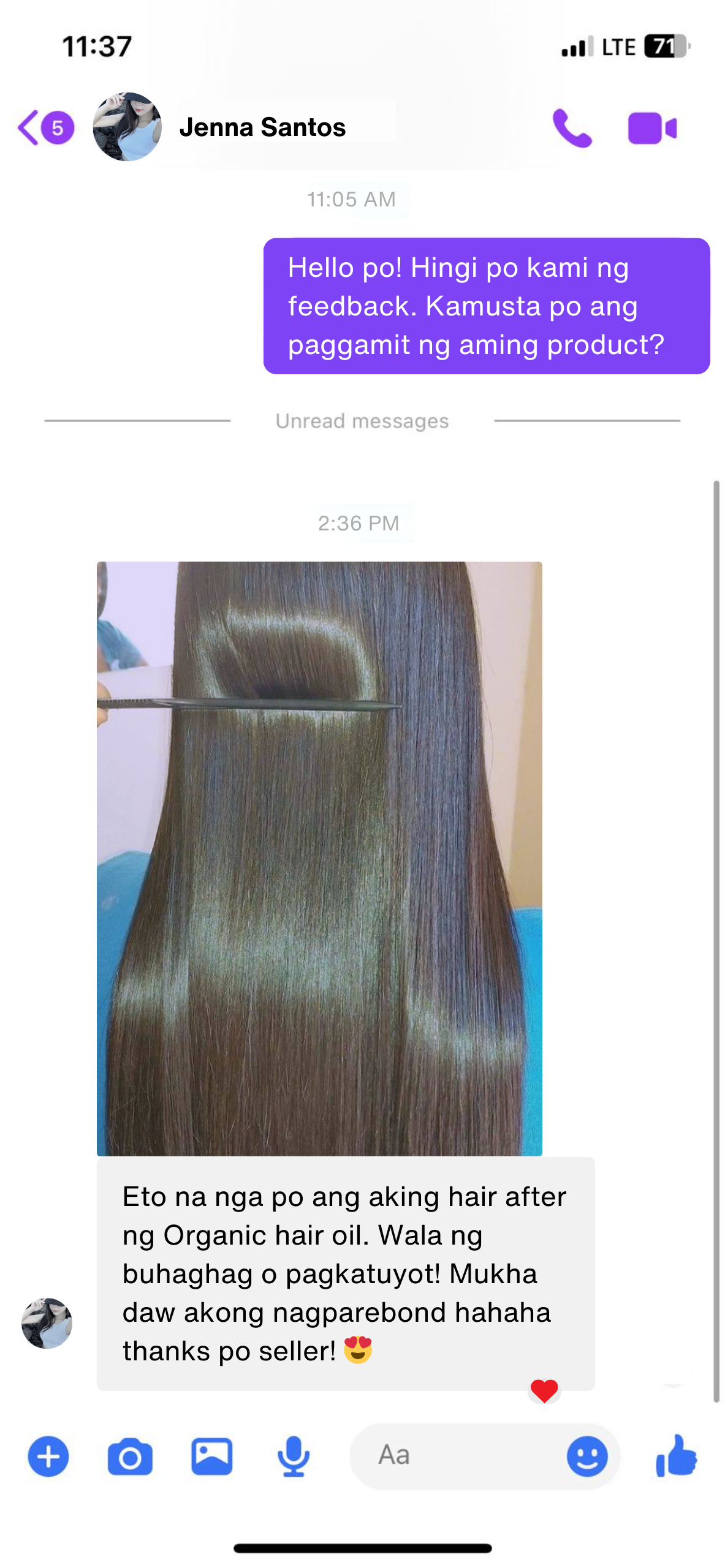Send a thumbs-up like
725x1568 pixels.
click(x=676, y=1455)
